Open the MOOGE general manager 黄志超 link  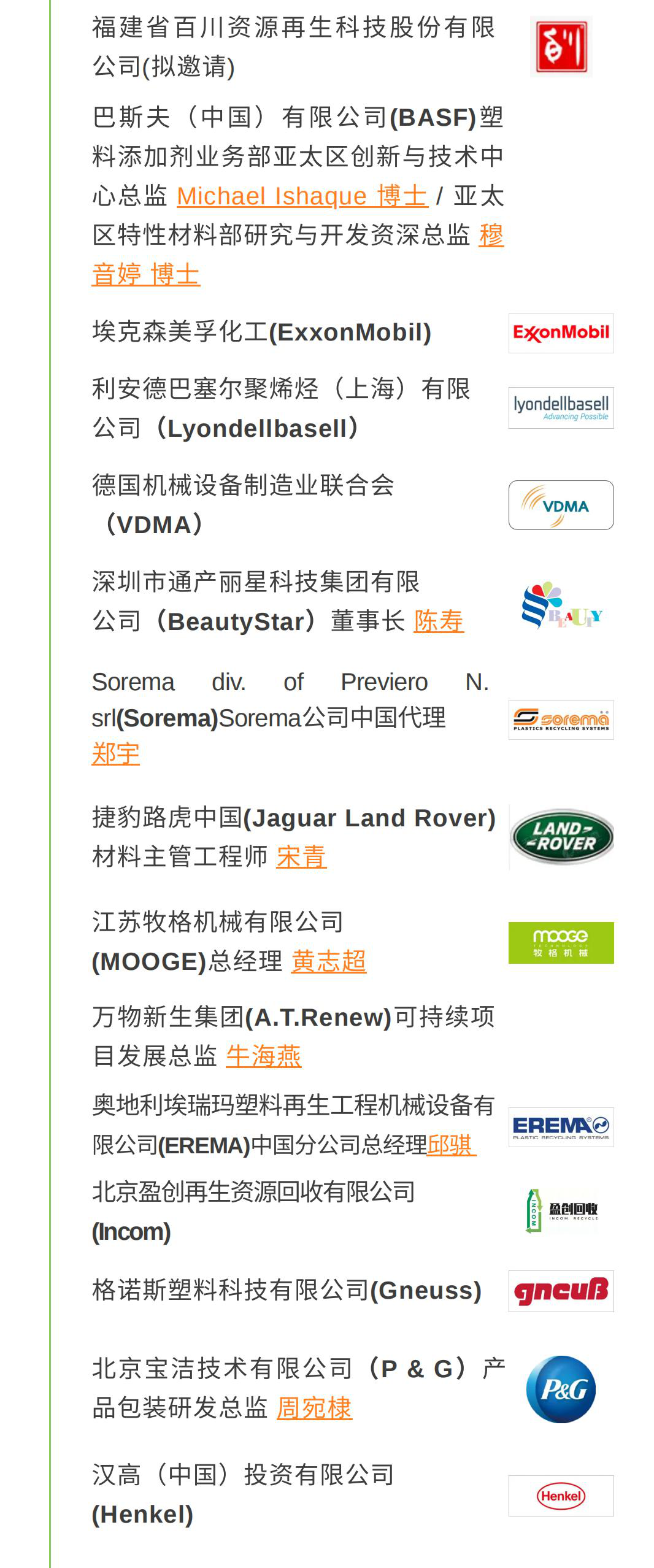coord(329,961)
